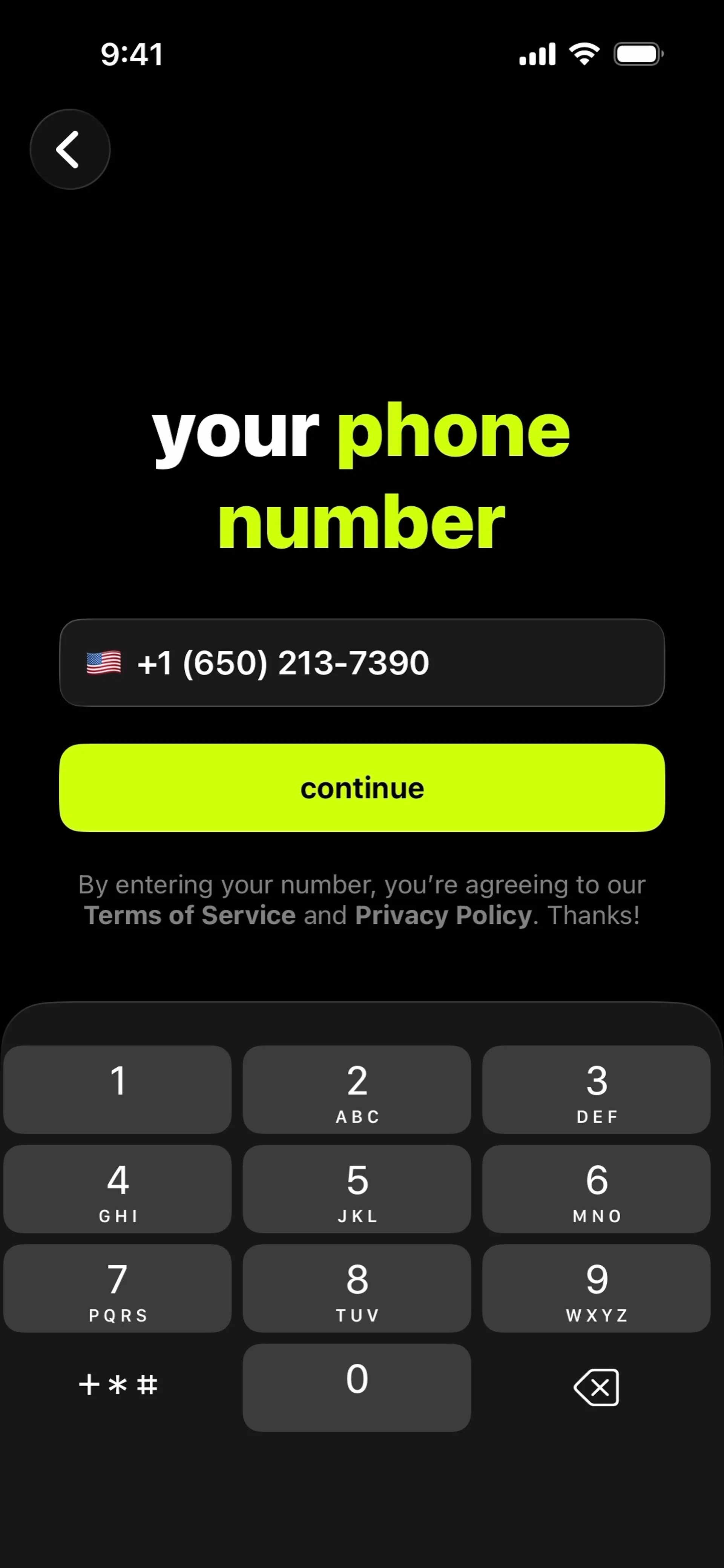This screenshot has height=1568, width=724.
Task: Enter digit 5 on the keypad
Action: pyautogui.click(x=357, y=1189)
